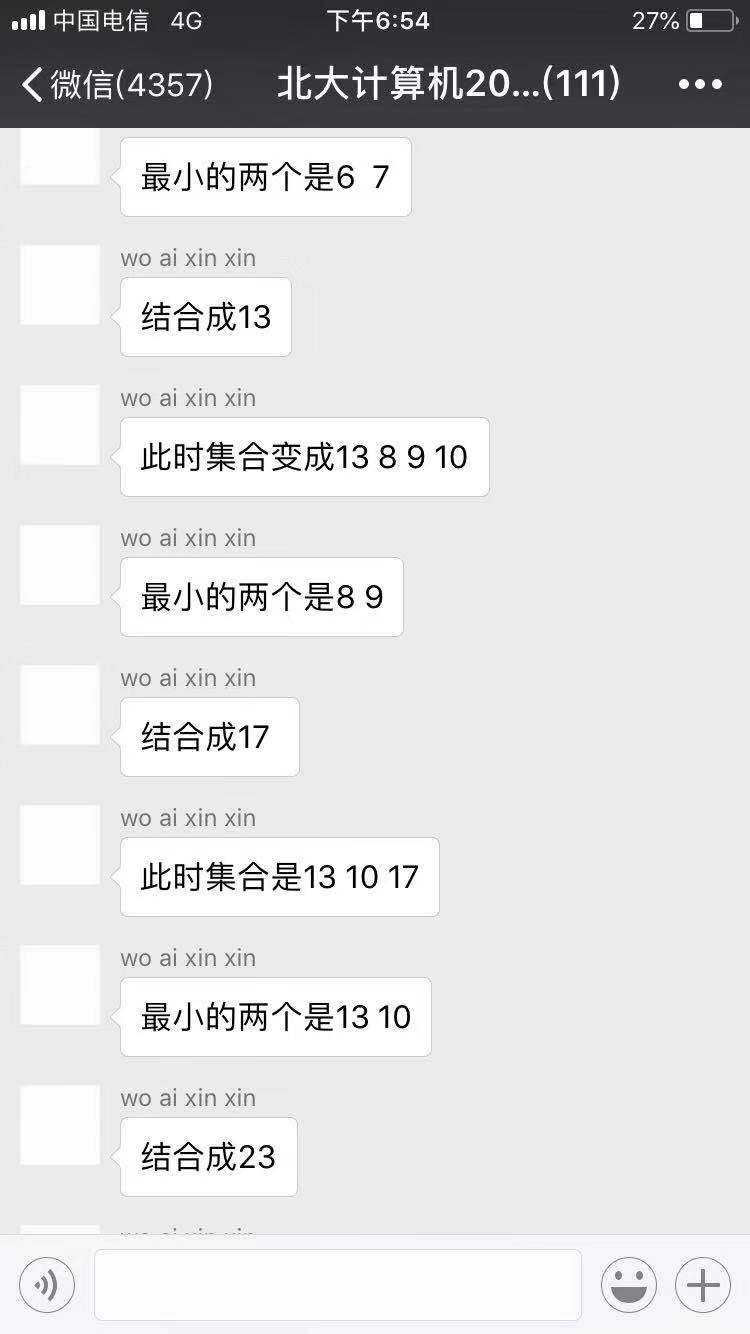The image size is (750, 1334).
Task: Switch to voice message input
Action: click(47, 1285)
